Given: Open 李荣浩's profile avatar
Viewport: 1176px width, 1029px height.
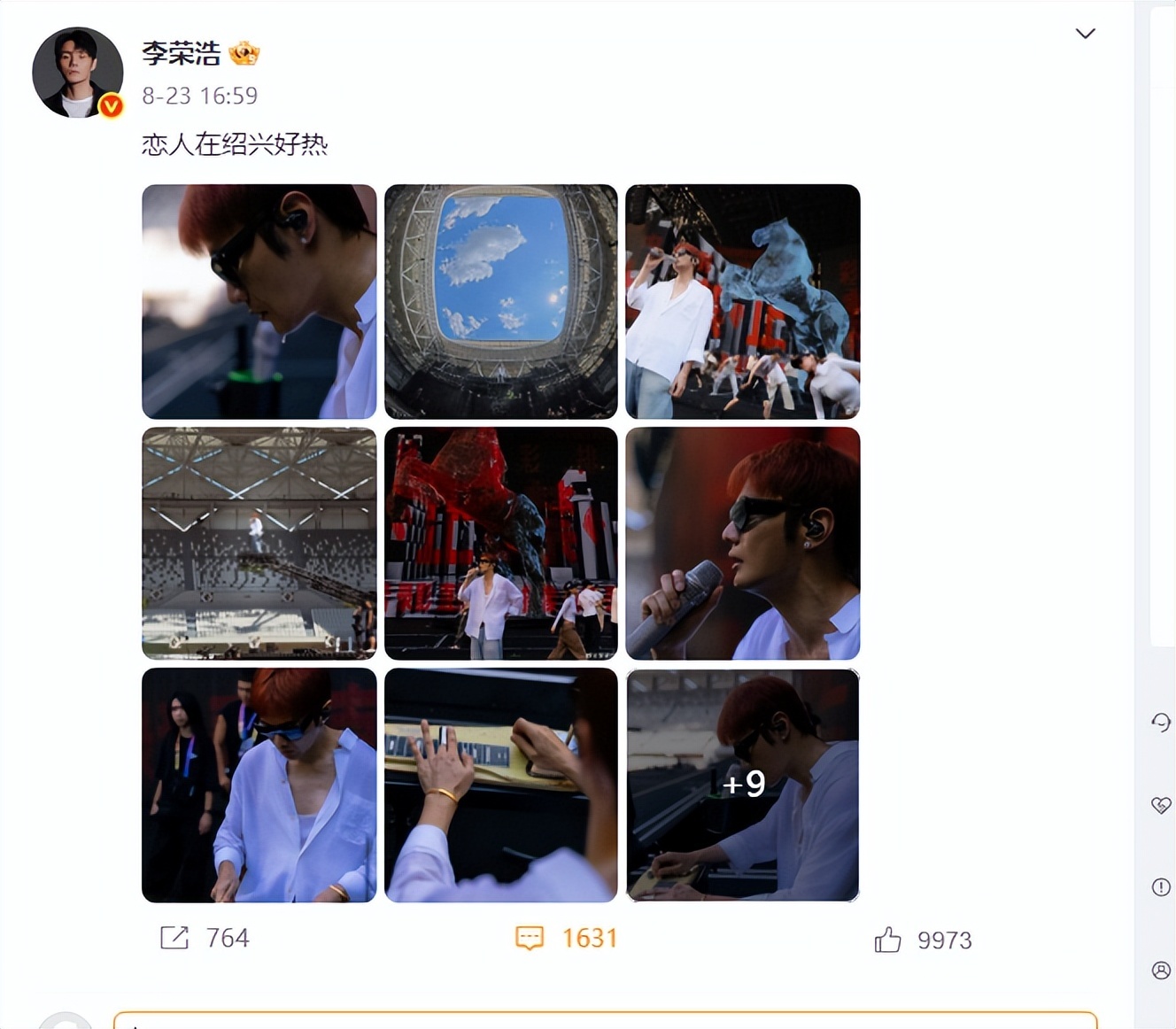Looking at the screenshot, I should (77, 73).
